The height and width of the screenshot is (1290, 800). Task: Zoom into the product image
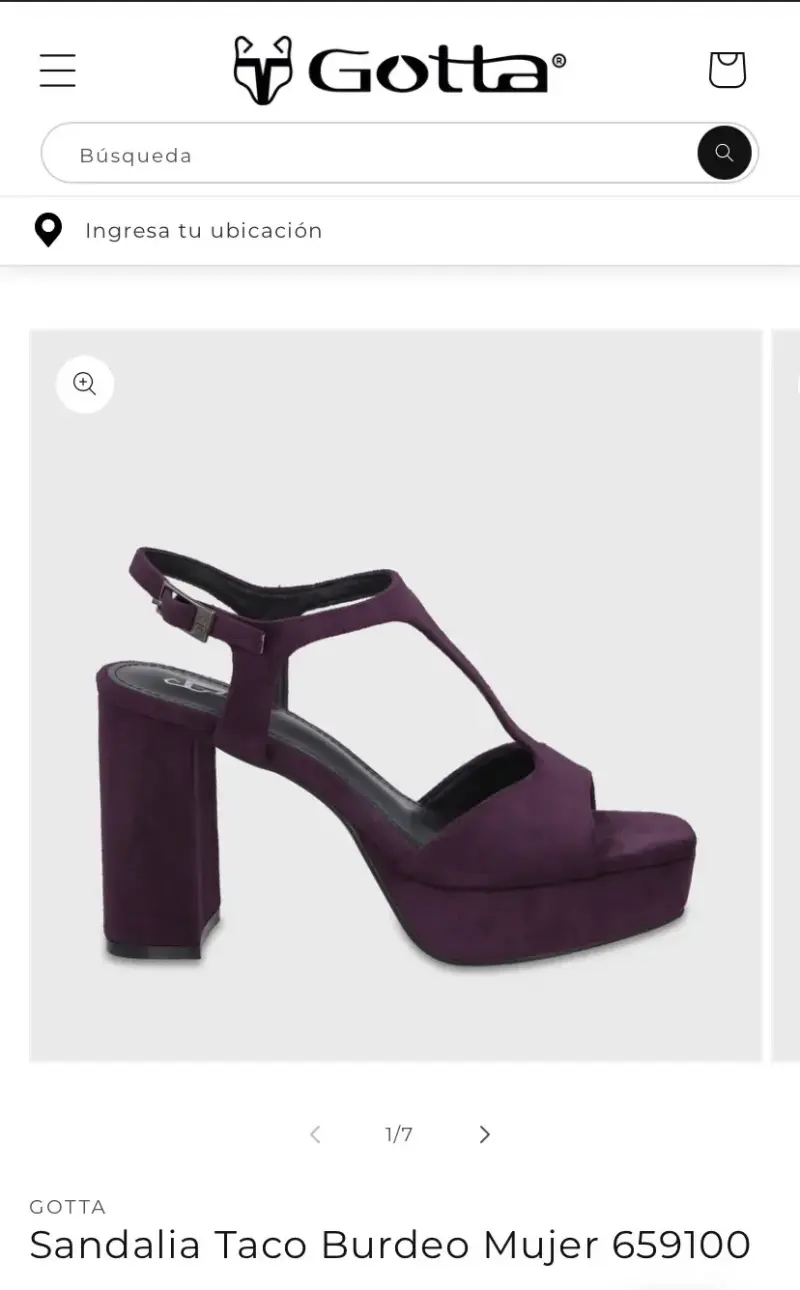[x=85, y=384]
